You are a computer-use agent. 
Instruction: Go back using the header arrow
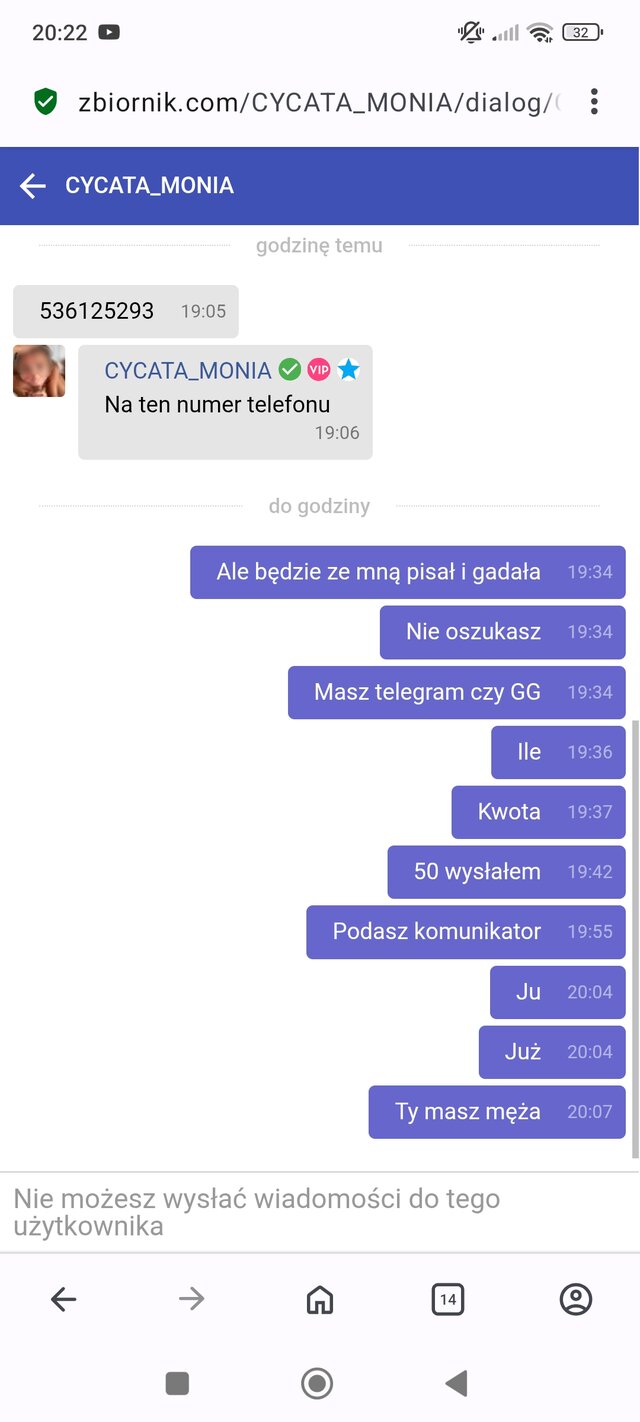(33, 186)
